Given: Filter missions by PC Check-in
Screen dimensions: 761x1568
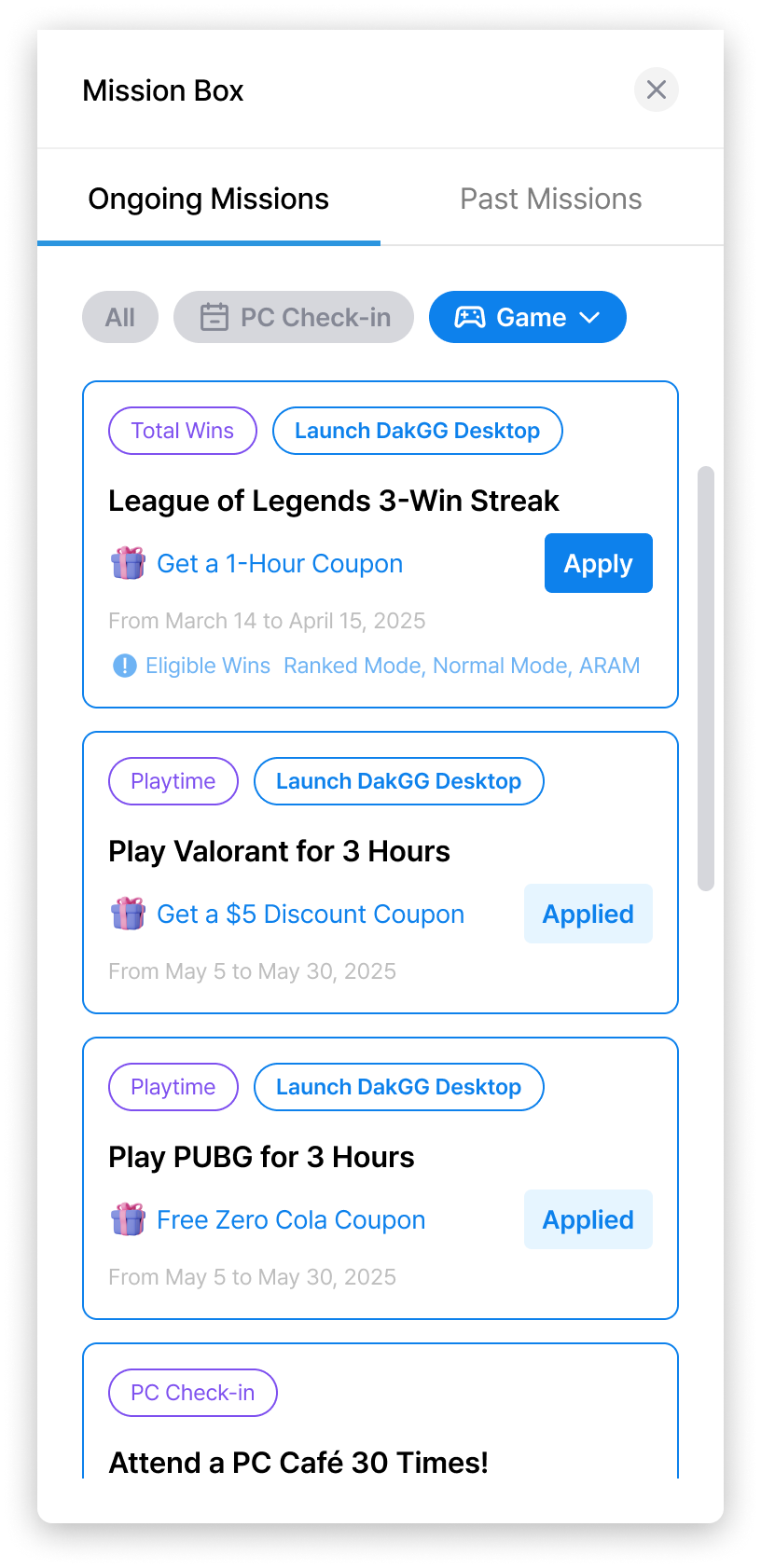Looking at the screenshot, I should [294, 317].
